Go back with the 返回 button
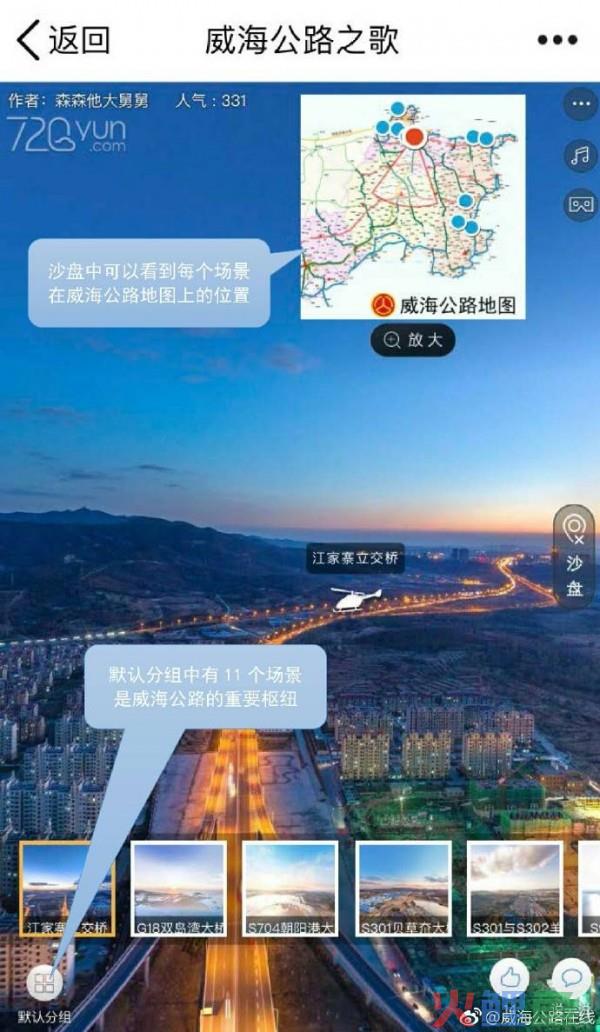The width and height of the screenshot is (600, 1032). click(x=62, y=40)
